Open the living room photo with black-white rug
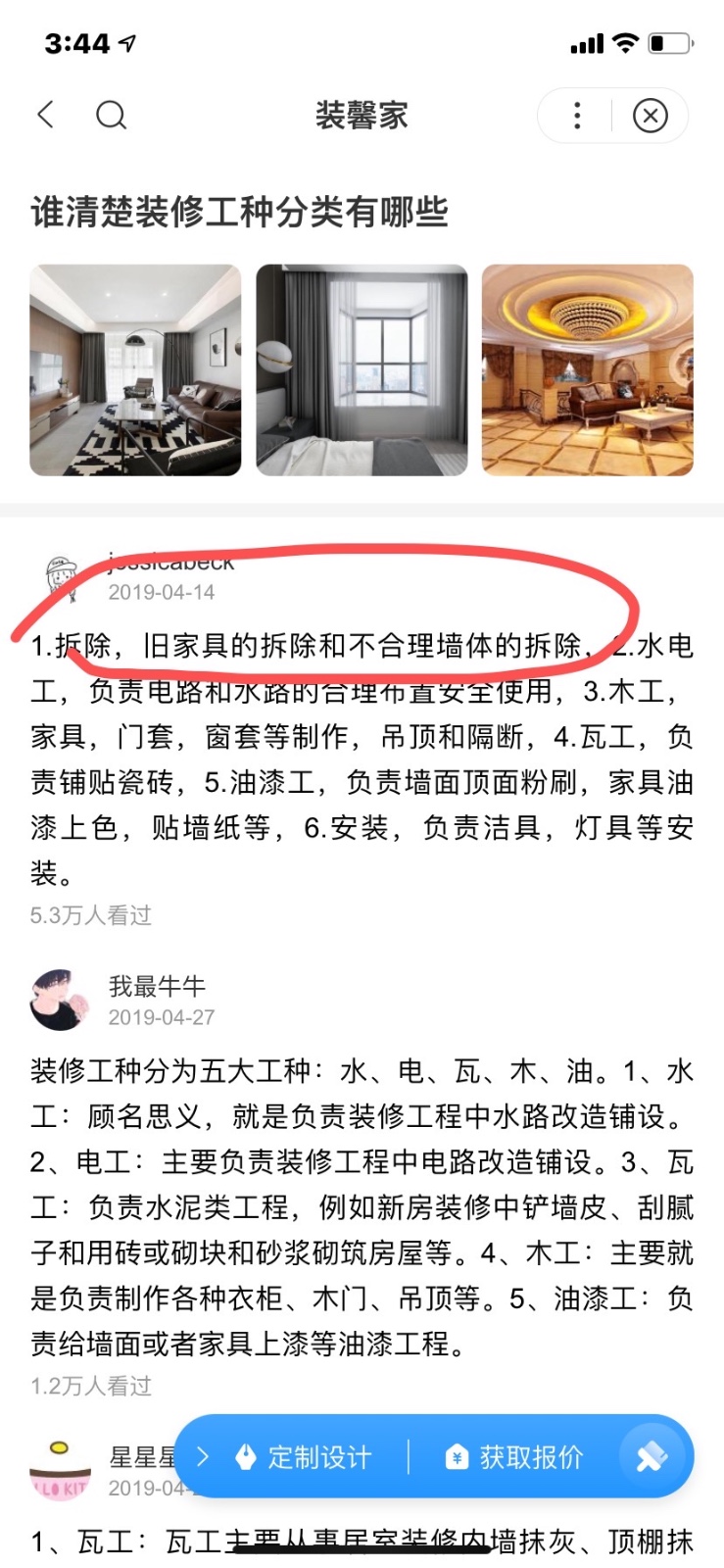 click(x=135, y=370)
